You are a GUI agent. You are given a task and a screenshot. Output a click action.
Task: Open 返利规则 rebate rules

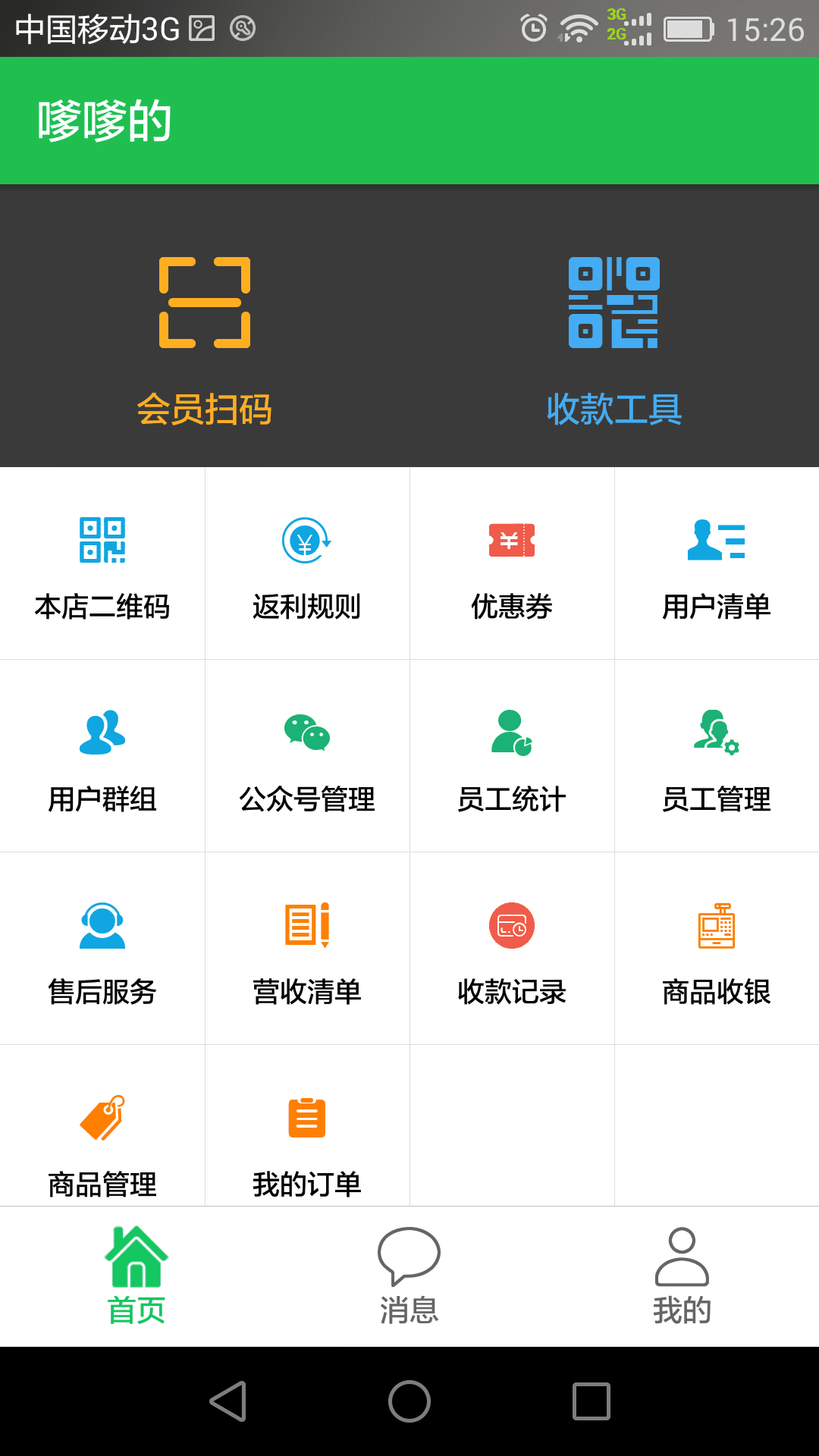tap(307, 565)
